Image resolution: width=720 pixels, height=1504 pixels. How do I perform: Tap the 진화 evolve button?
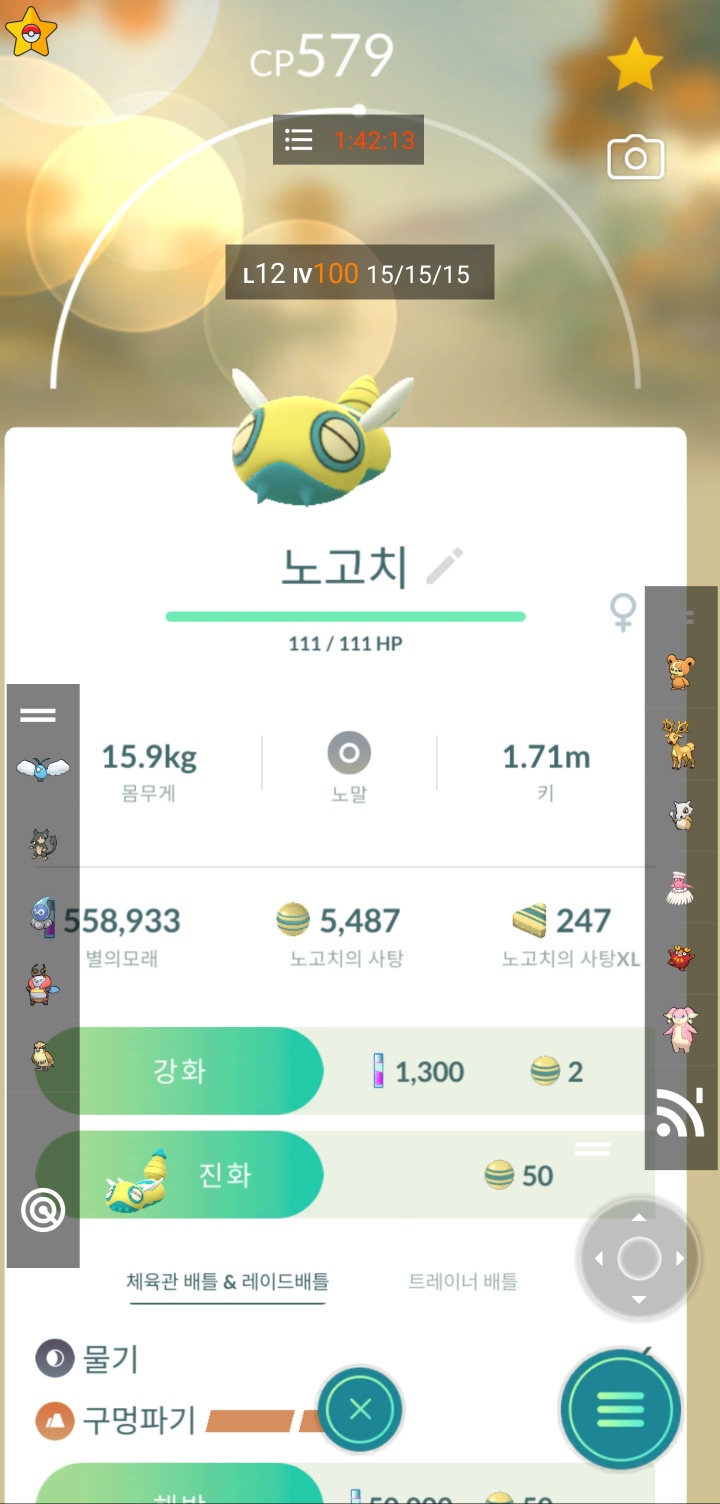click(x=179, y=1175)
